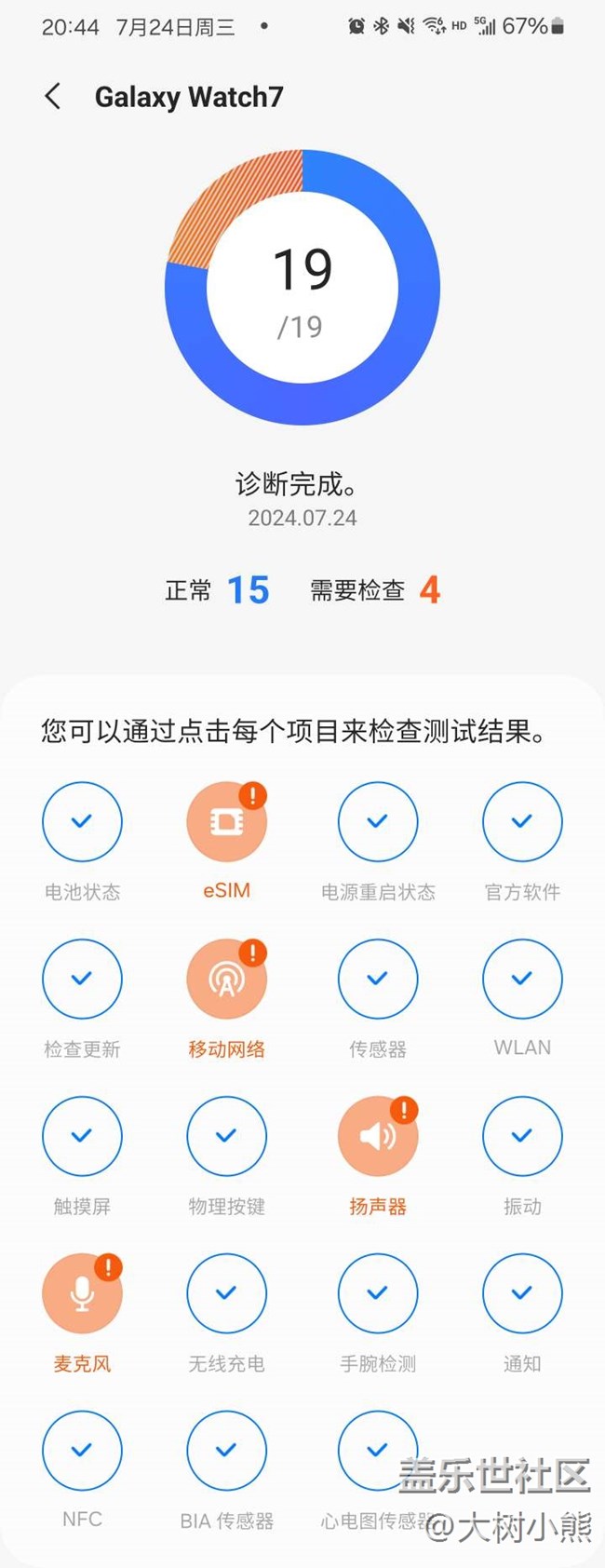605x1568 pixels.
Task: Check the 扬声器 warning item
Action: point(377,1137)
